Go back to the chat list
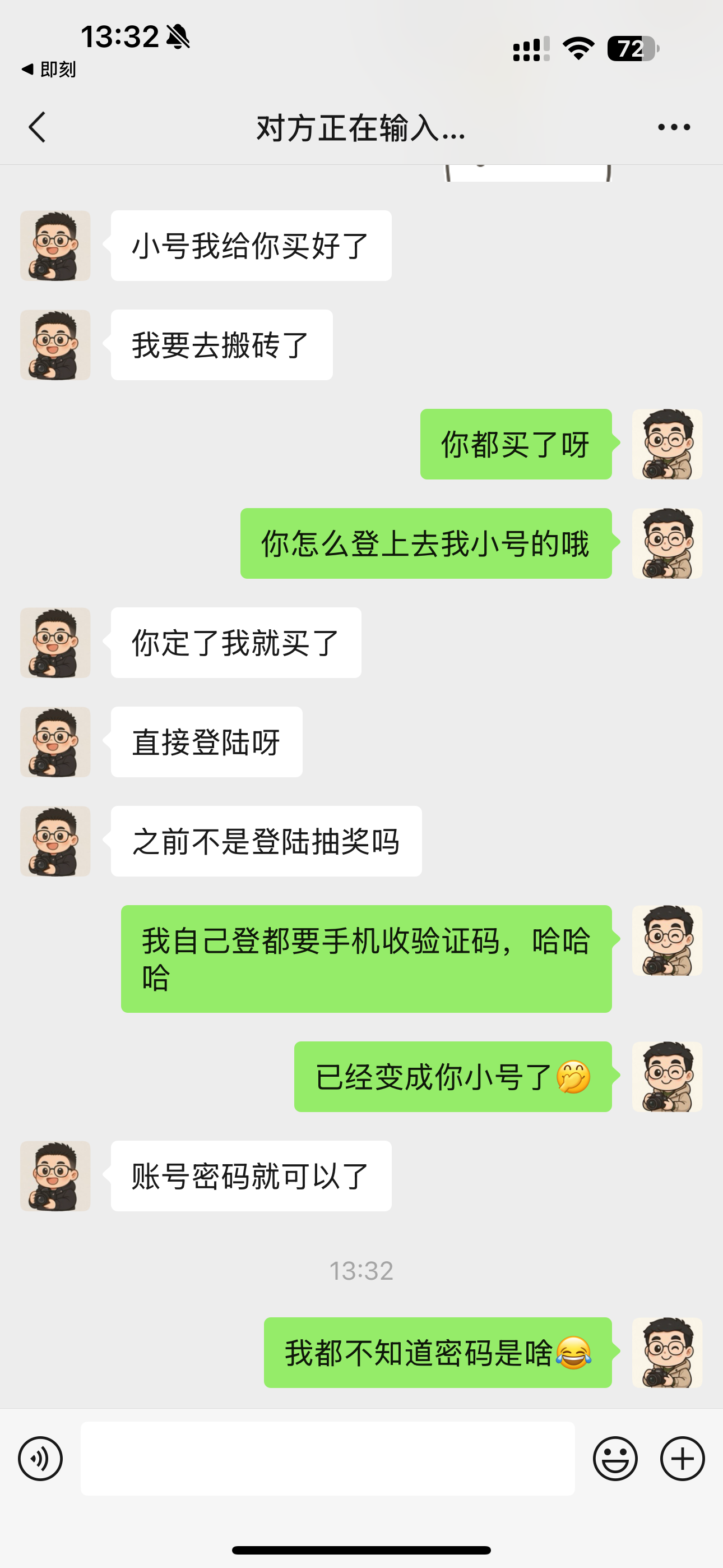The height and width of the screenshot is (1568, 723). 37,127
